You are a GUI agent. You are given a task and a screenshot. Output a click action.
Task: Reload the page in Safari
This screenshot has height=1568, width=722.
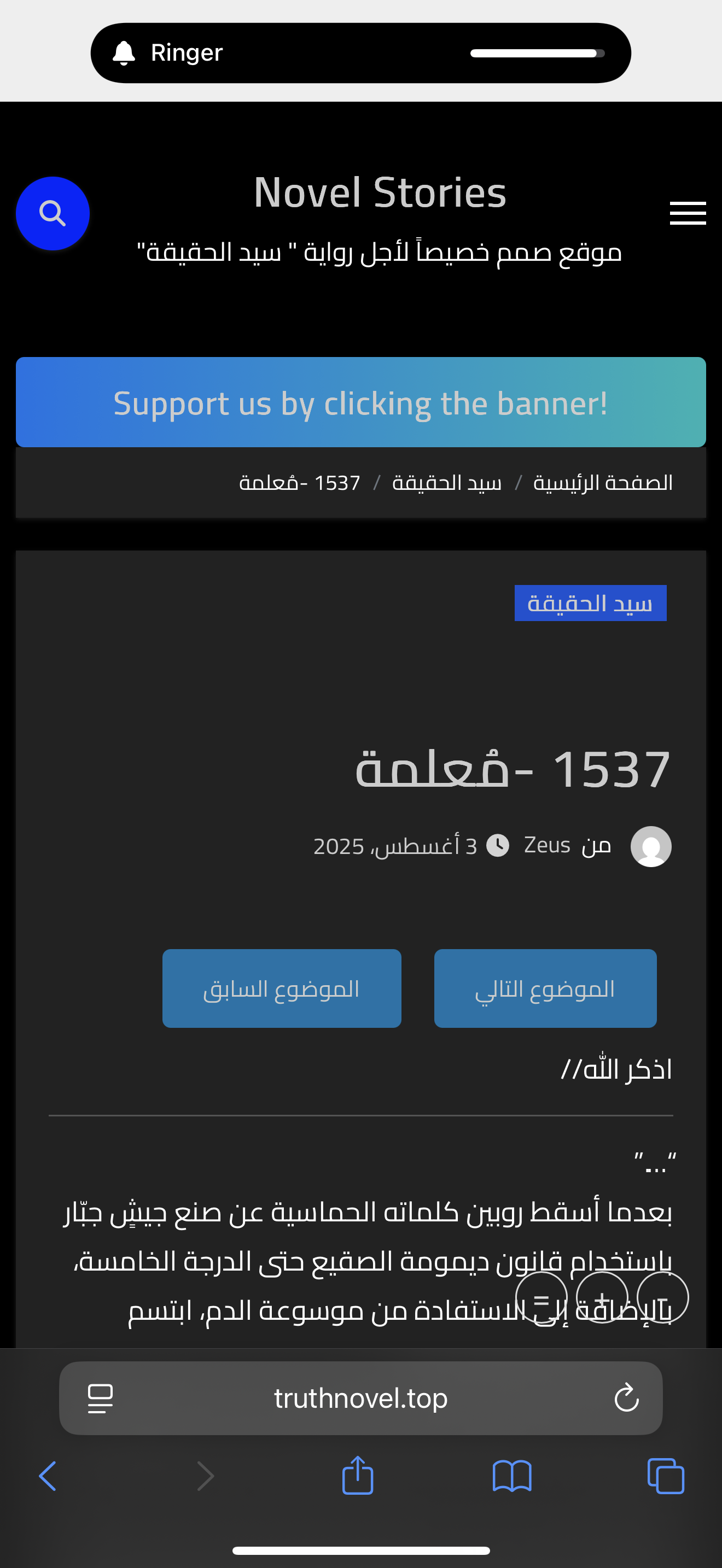tap(626, 1397)
